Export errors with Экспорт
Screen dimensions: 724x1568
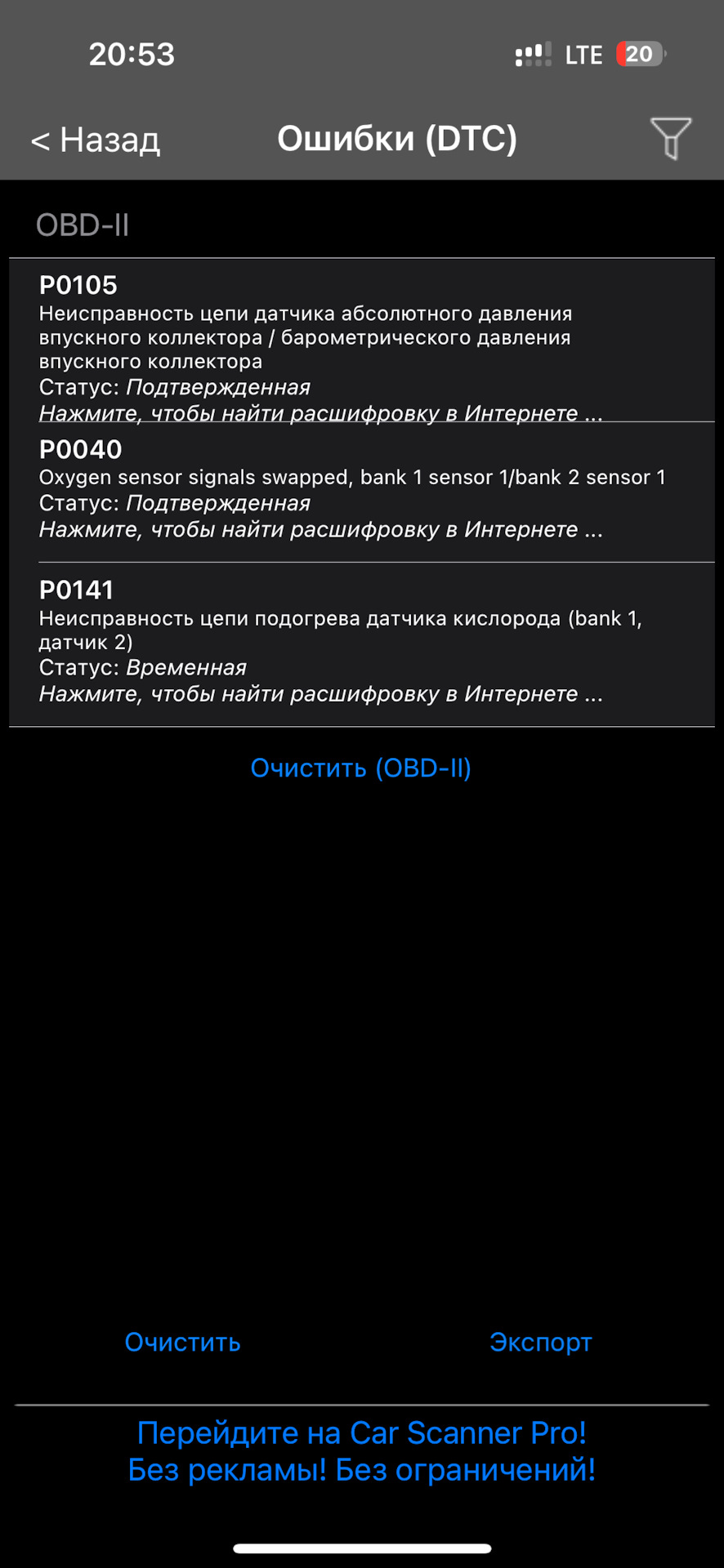coord(541,1342)
